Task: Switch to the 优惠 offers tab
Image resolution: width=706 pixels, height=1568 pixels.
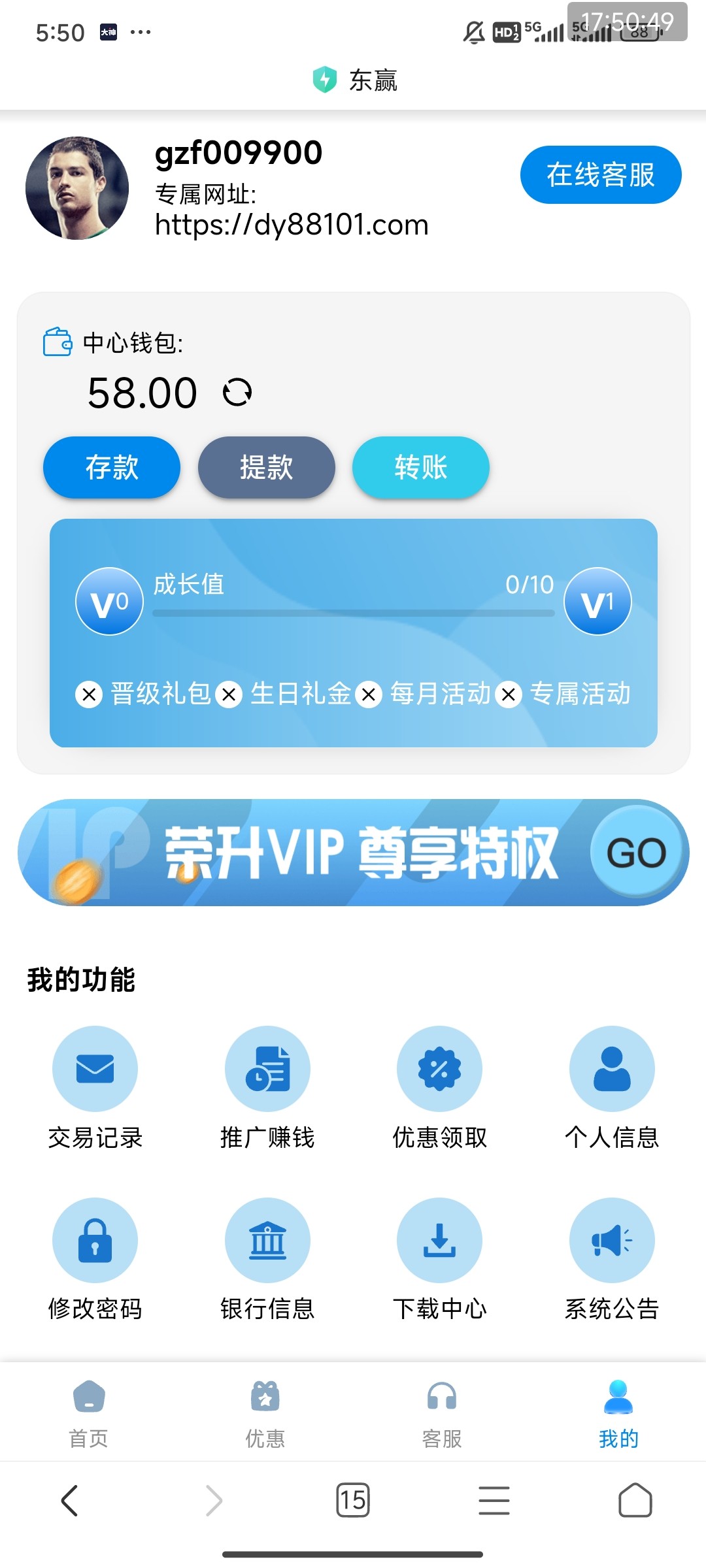Action: [265, 1411]
